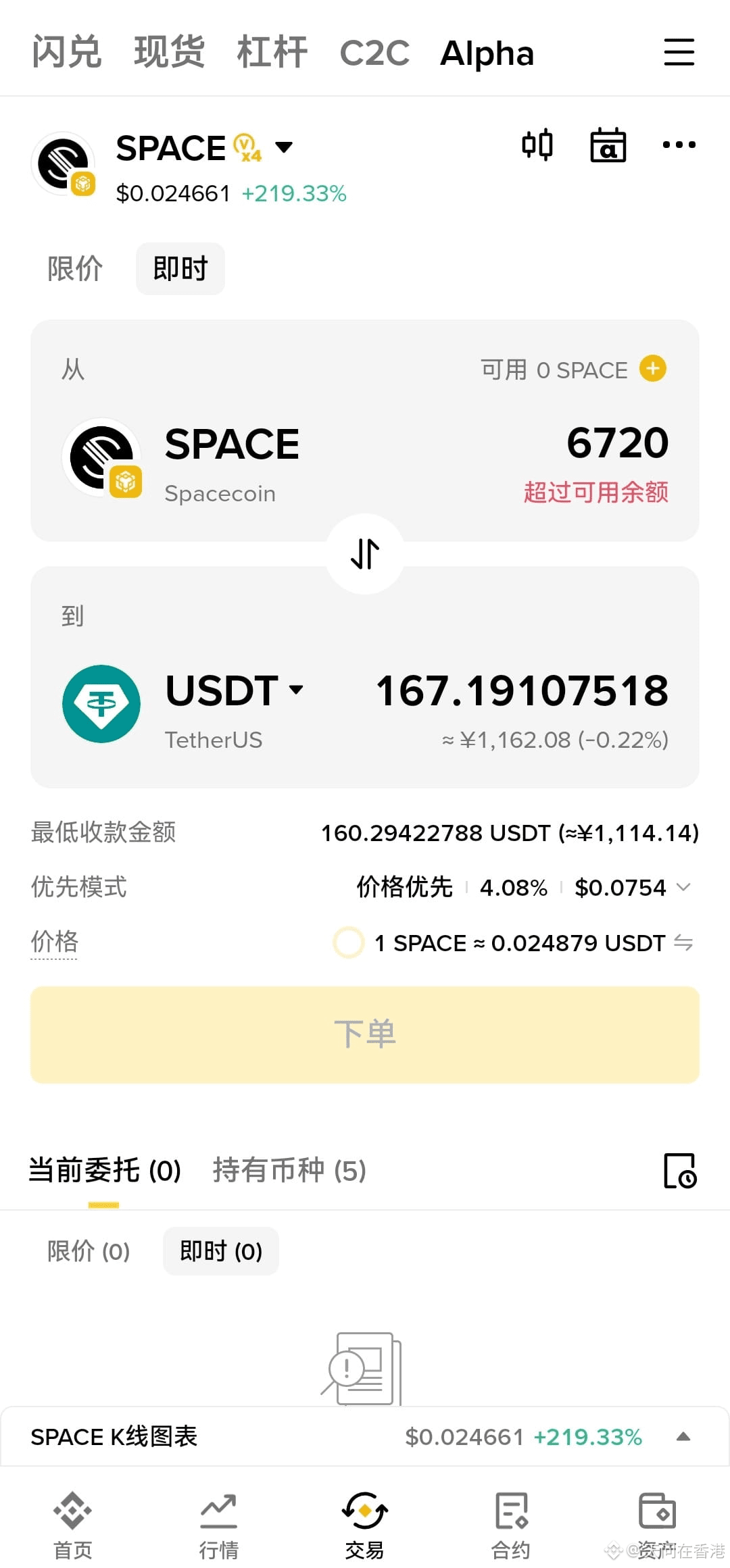
Task: Expand the 优先模式 priority mode chevron
Action: [x=683, y=887]
